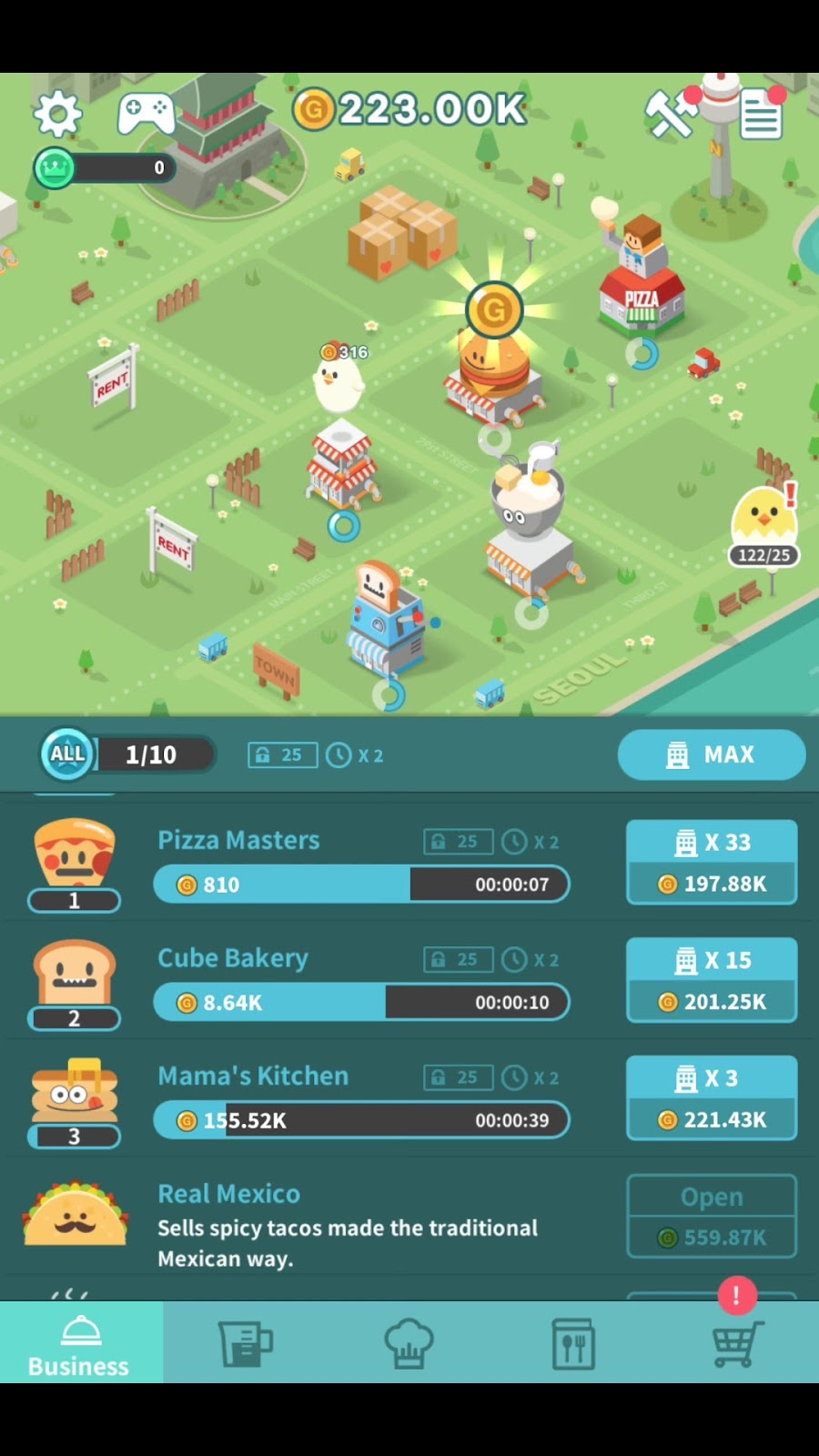The width and height of the screenshot is (819, 1456).
Task: Tap the Cube Bakery toast icon
Action: (x=75, y=974)
